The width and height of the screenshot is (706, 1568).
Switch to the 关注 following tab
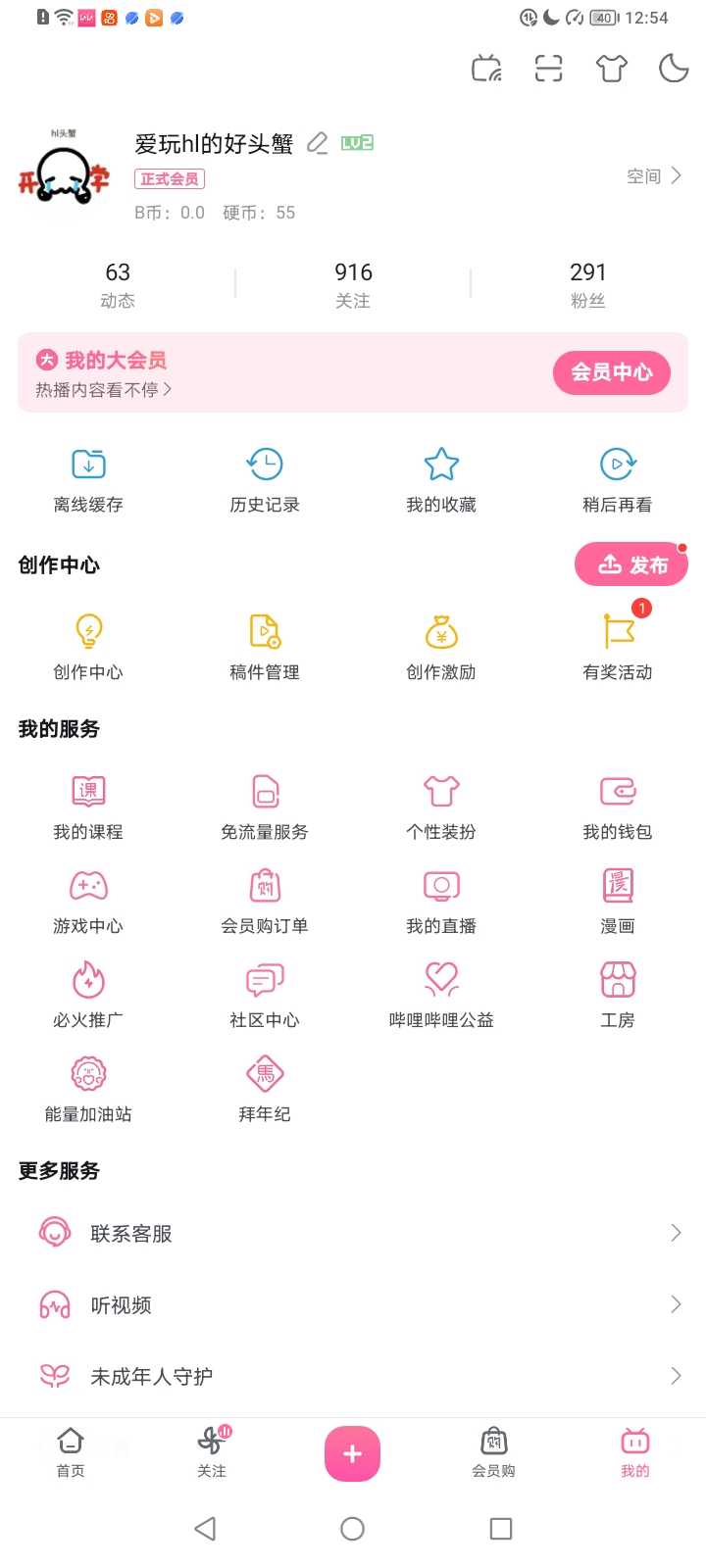pos(212,1452)
